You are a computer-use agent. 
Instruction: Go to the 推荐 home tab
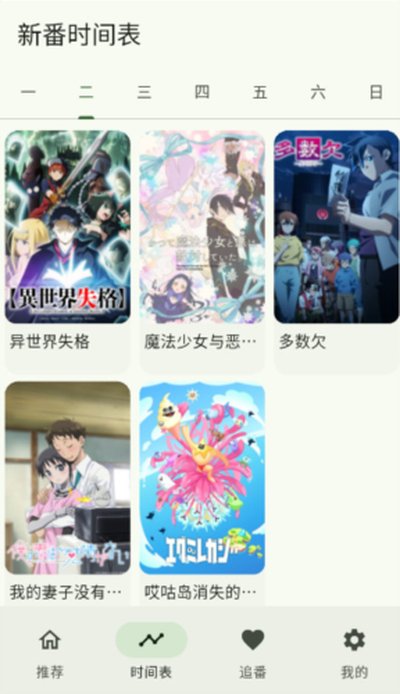[x=50, y=653]
